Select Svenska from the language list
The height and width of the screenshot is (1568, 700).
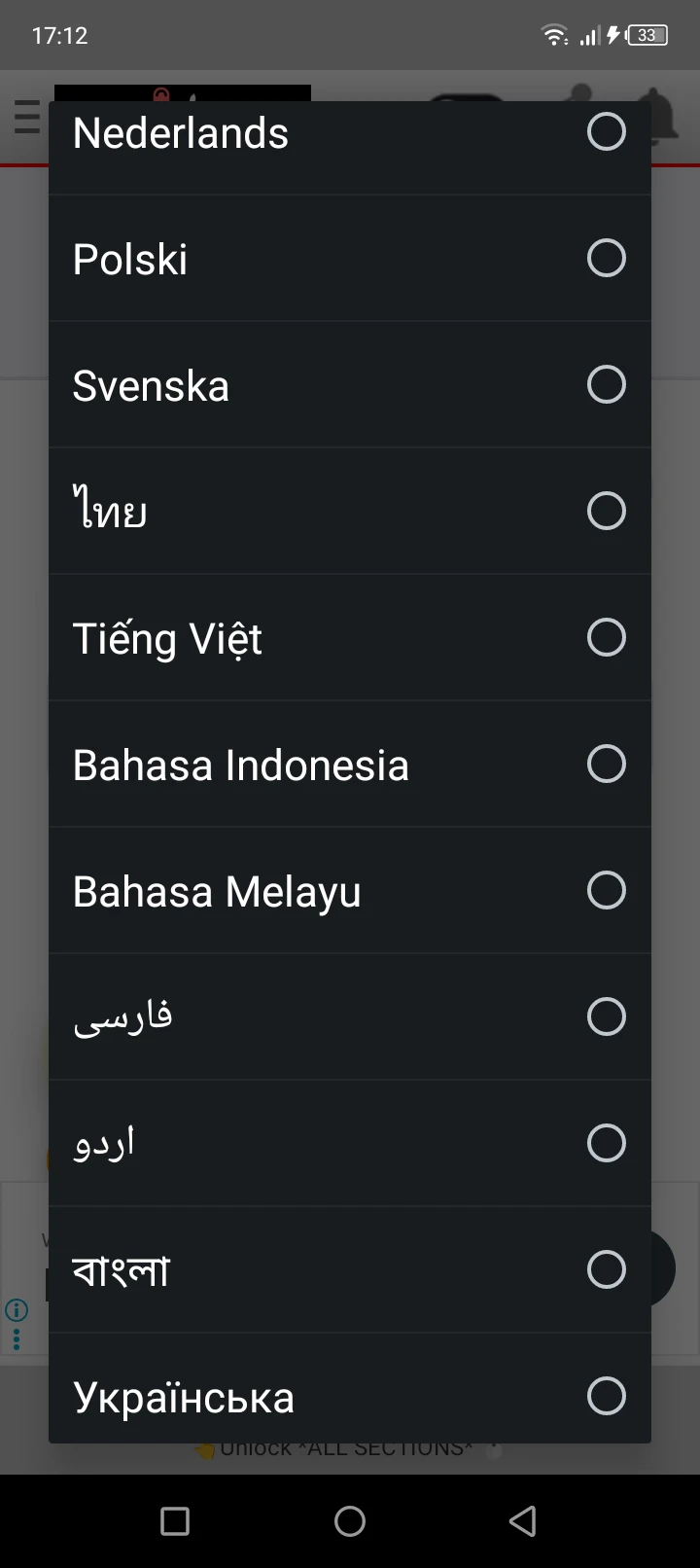(x=350, y=385)
